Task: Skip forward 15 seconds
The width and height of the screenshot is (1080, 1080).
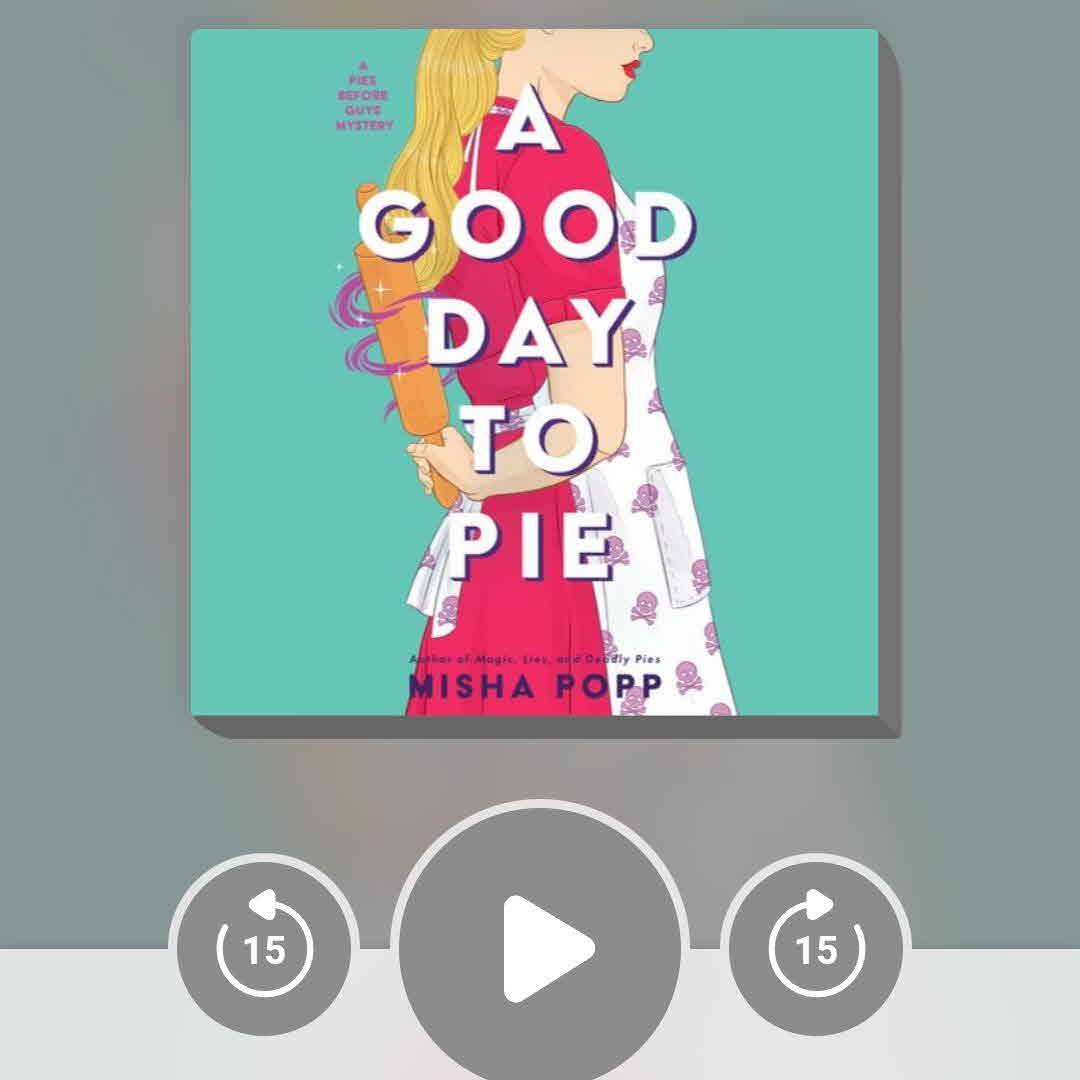Action: click(815, 947)
